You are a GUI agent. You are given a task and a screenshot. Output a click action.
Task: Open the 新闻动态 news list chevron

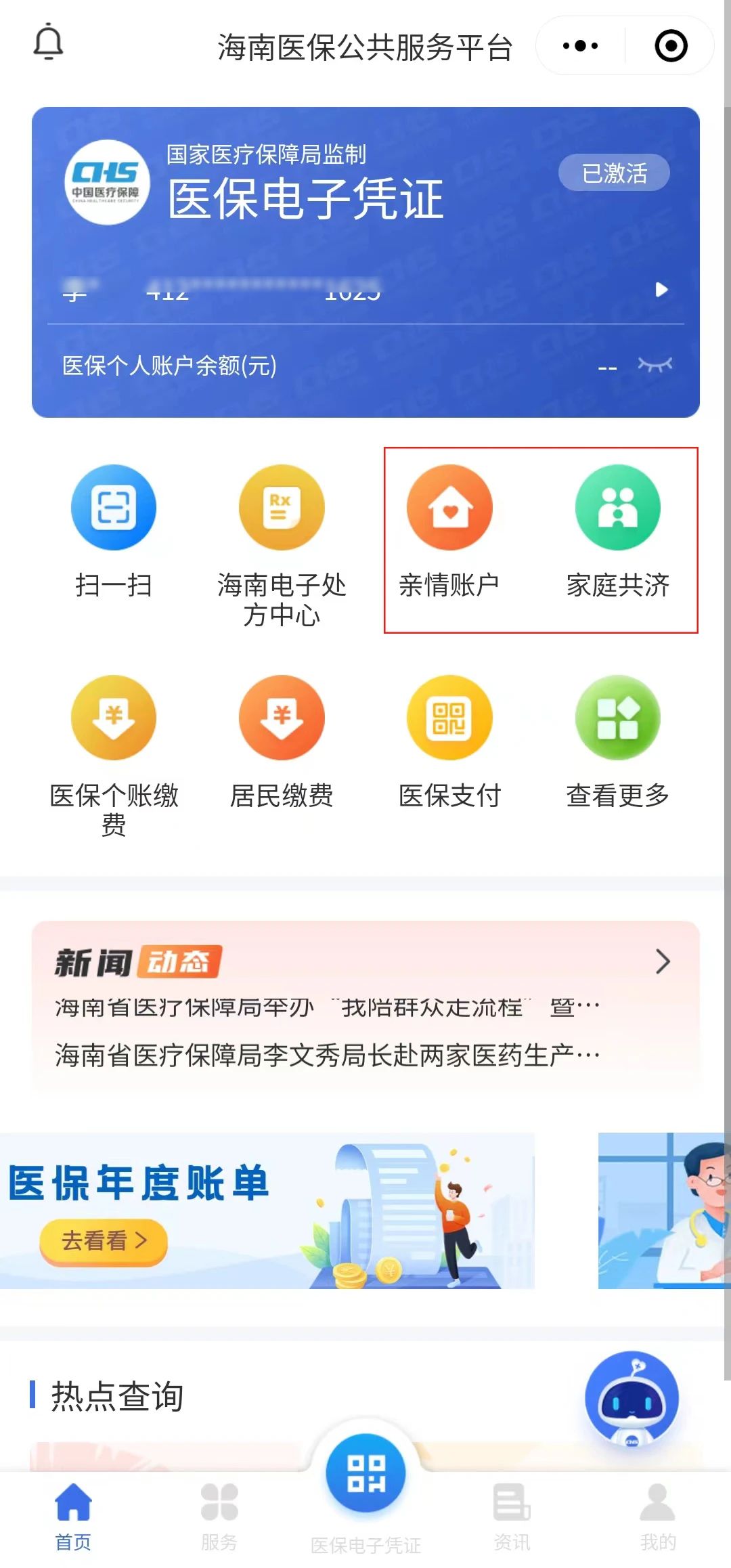point(663,961)
